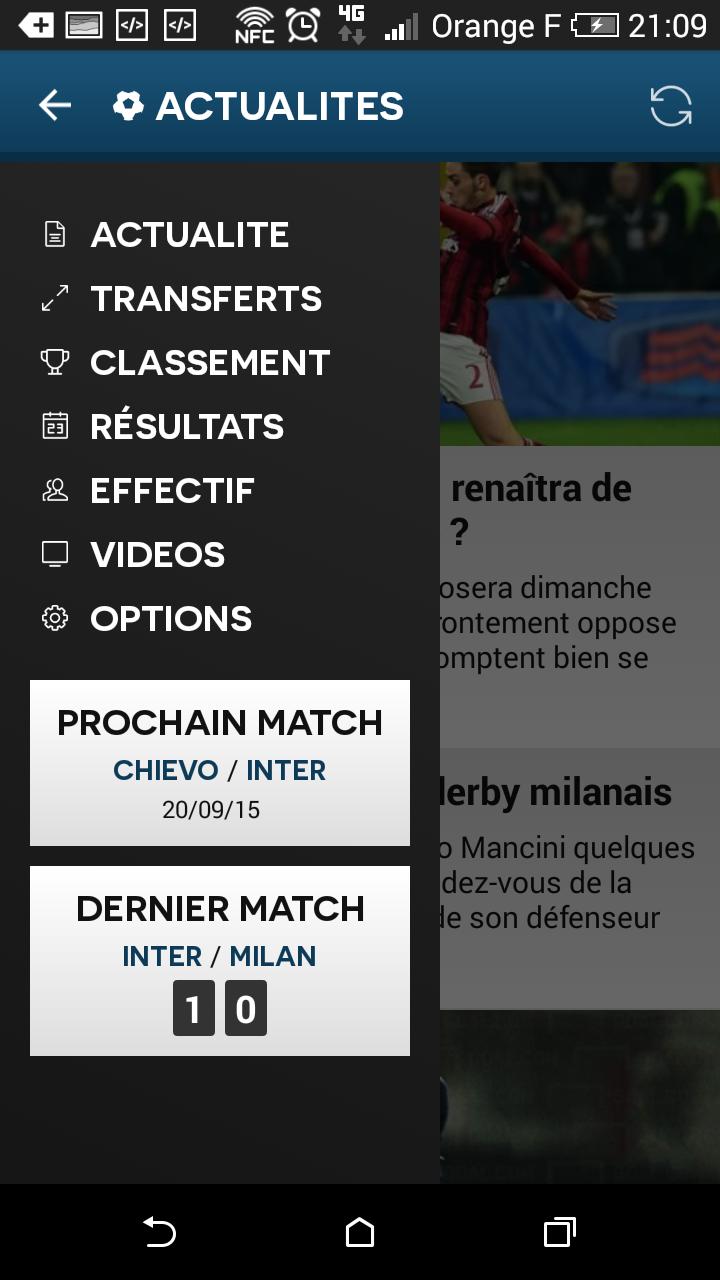Screen dimensions: 720x1280
Task: Tap the system home button
Action: 360,1233
